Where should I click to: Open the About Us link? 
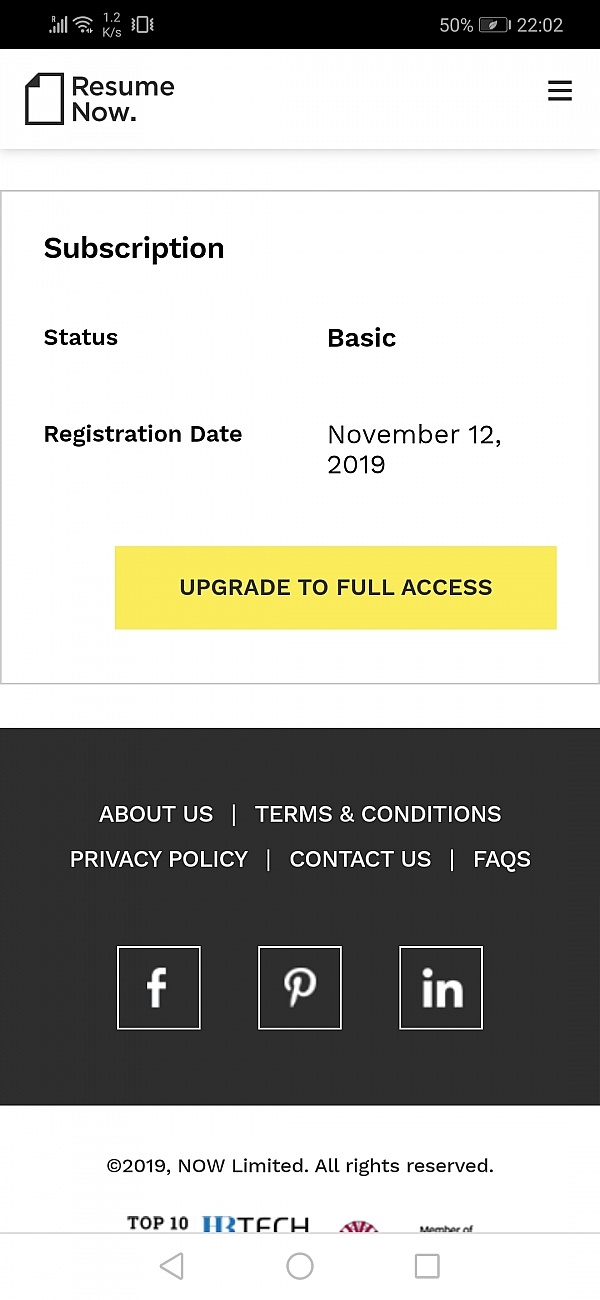(156, 814)
